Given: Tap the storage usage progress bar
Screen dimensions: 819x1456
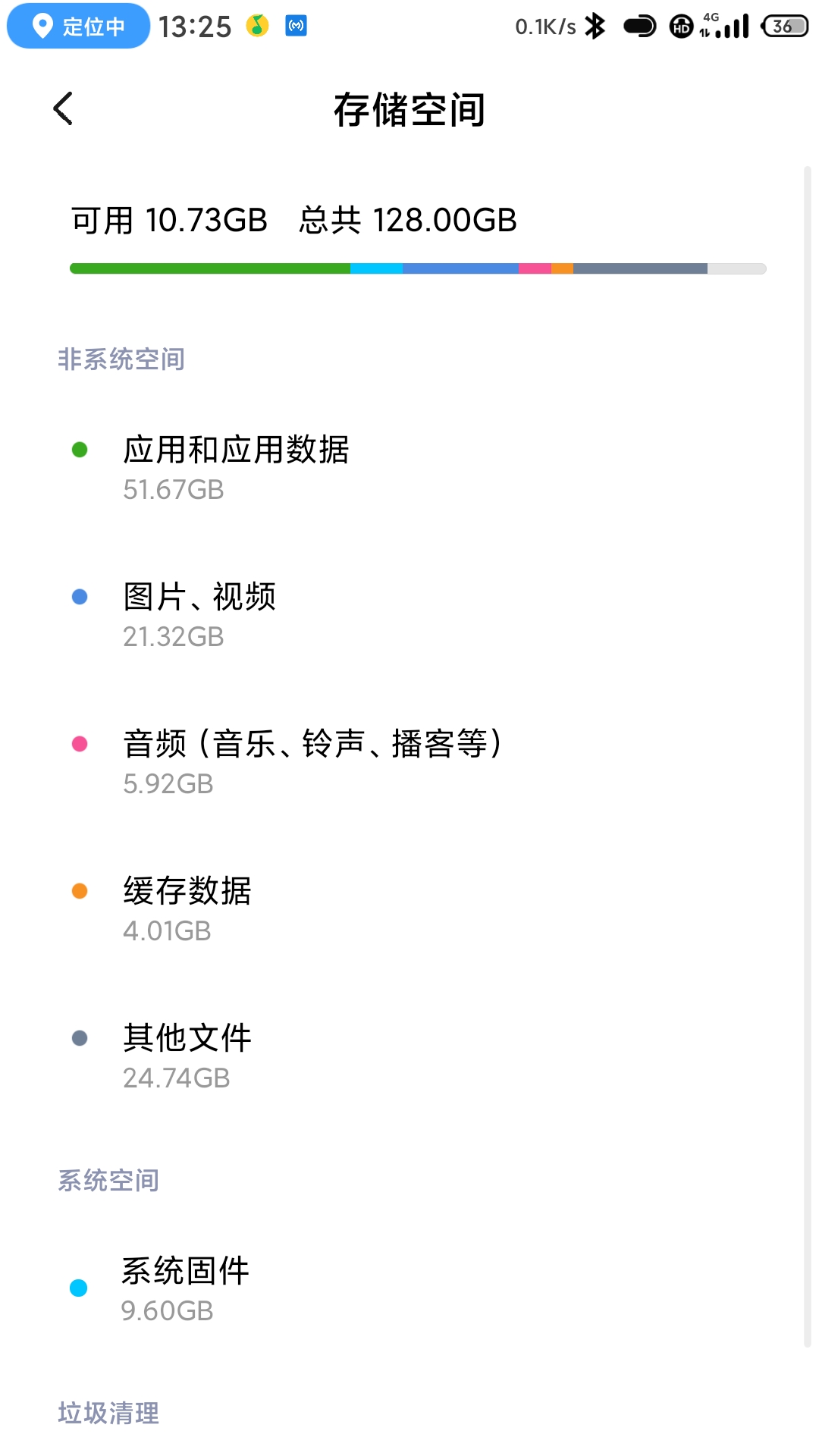Looking at the screenshot, I should point(416,267).
